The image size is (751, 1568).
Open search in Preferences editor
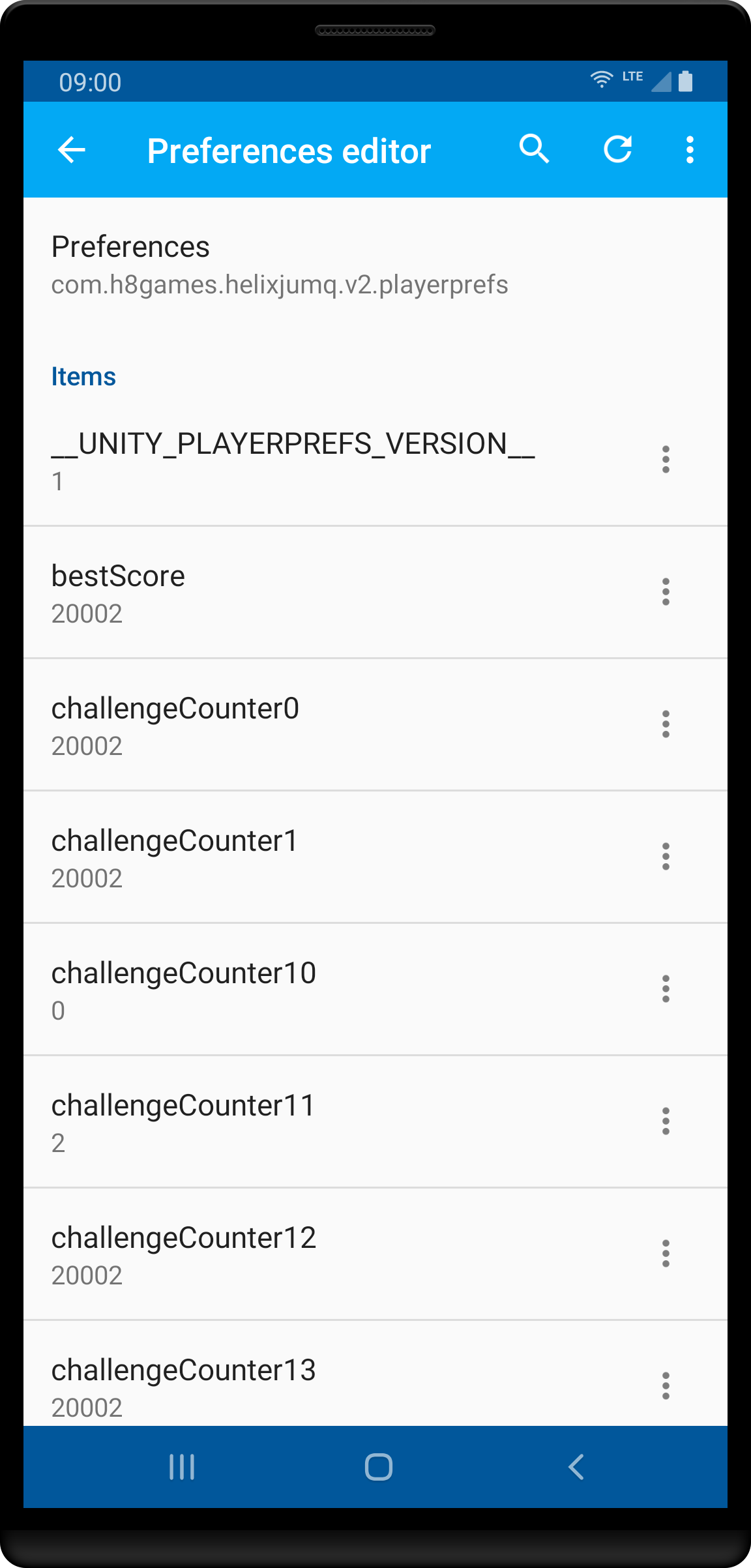(x=534, y=149)
